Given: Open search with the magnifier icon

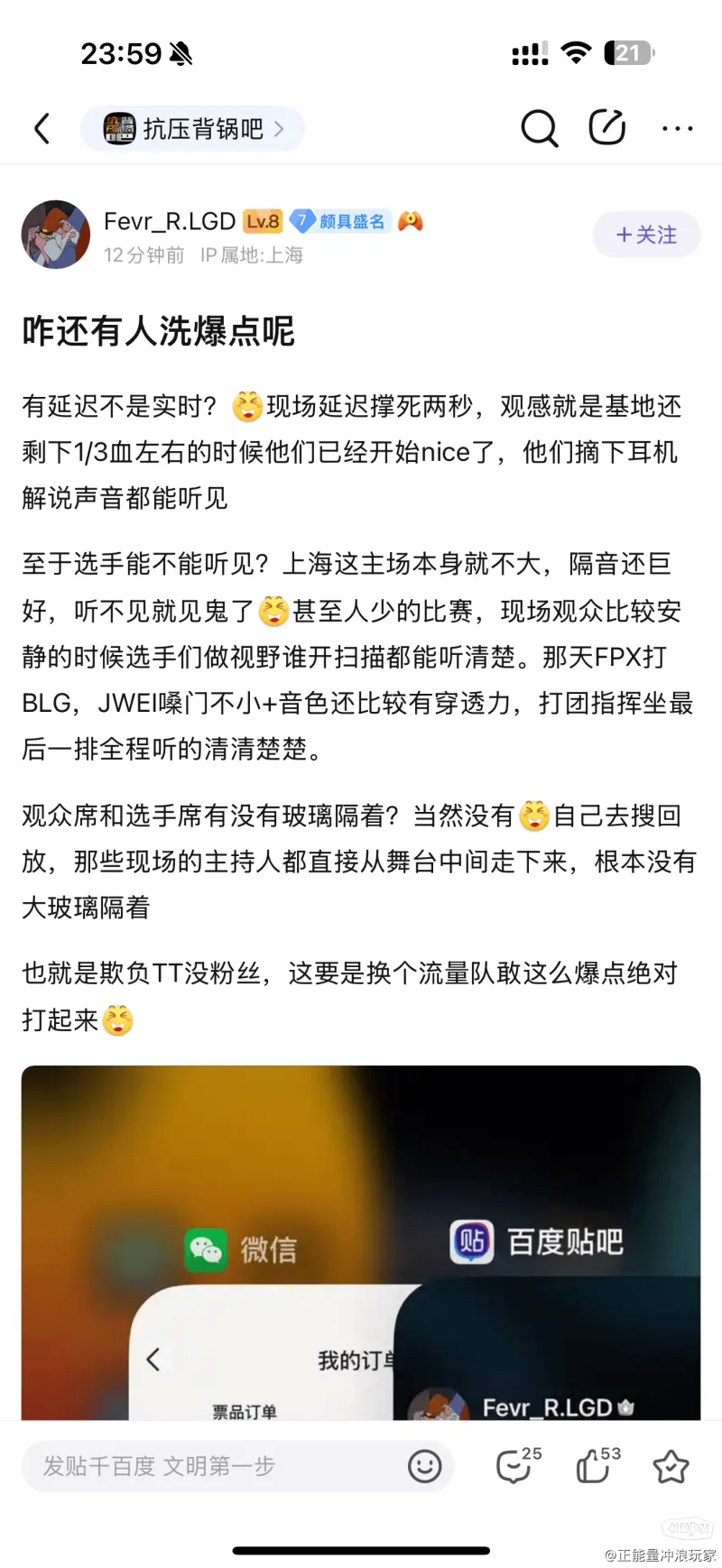Looking at the screenshot, I should (539, 129).
